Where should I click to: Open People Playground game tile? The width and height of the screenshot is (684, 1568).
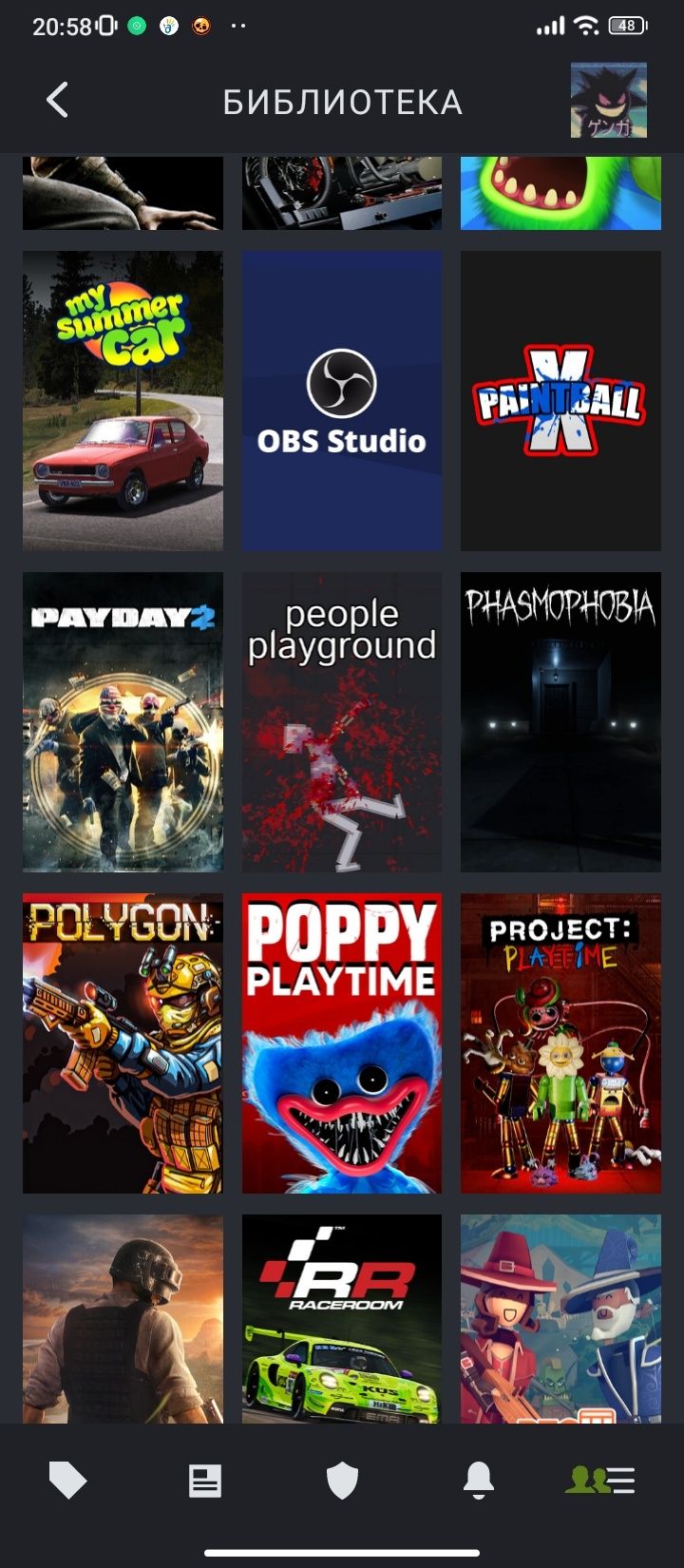pos(341,722)
